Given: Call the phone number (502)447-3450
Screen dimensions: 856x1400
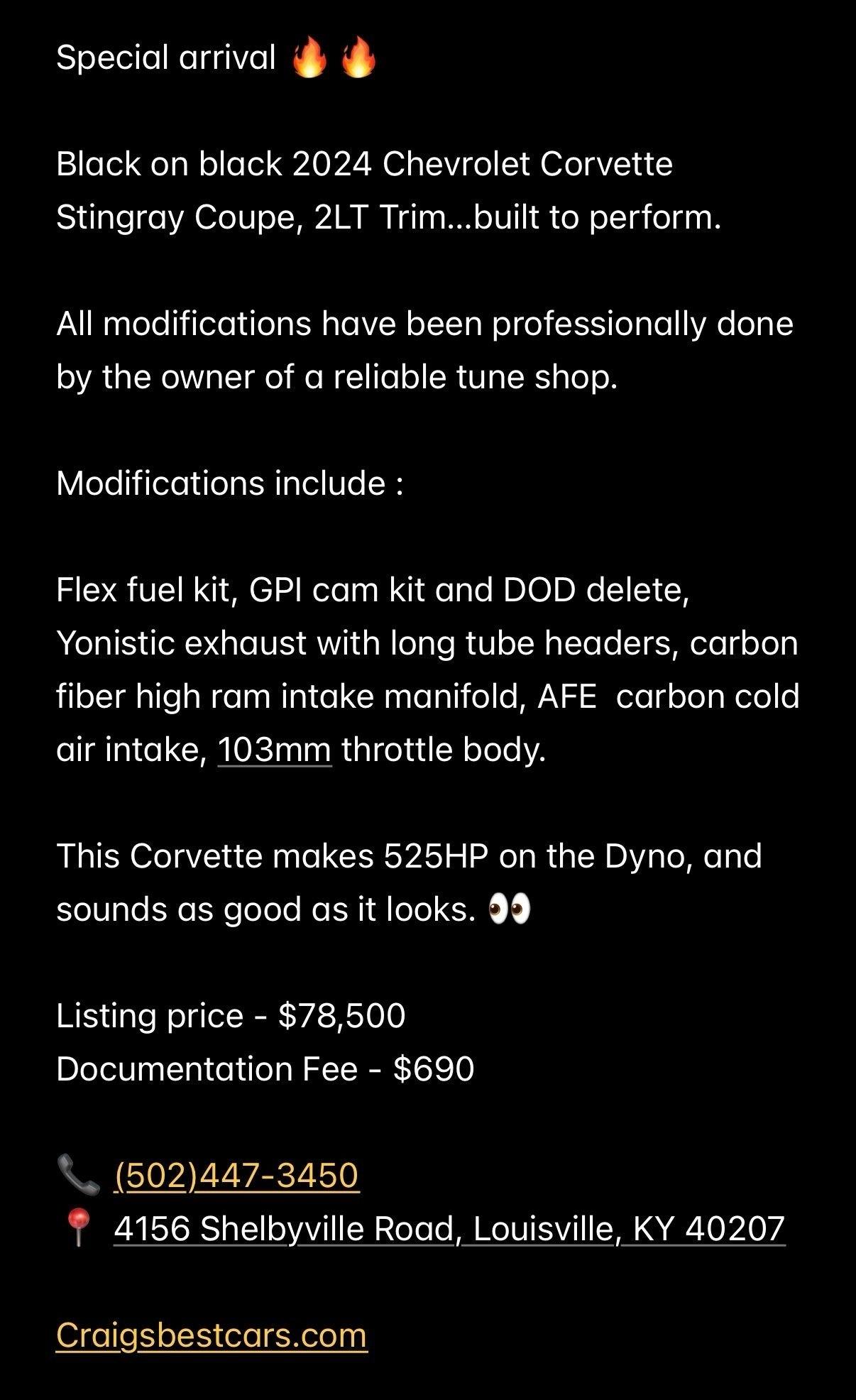Looking at the screenshot, I should [x=236, y=1176].
